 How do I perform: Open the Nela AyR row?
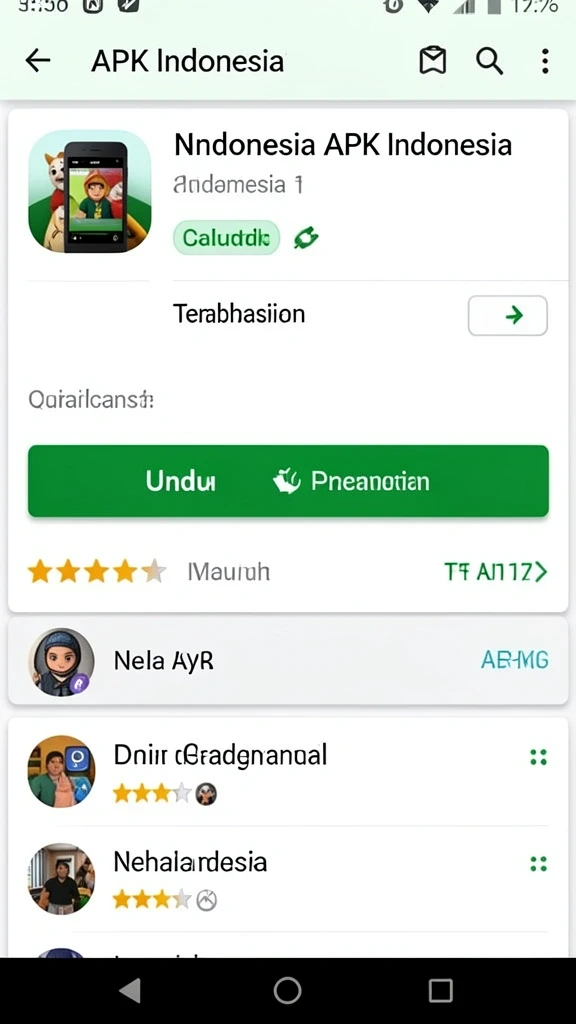[x=288, y=661]
